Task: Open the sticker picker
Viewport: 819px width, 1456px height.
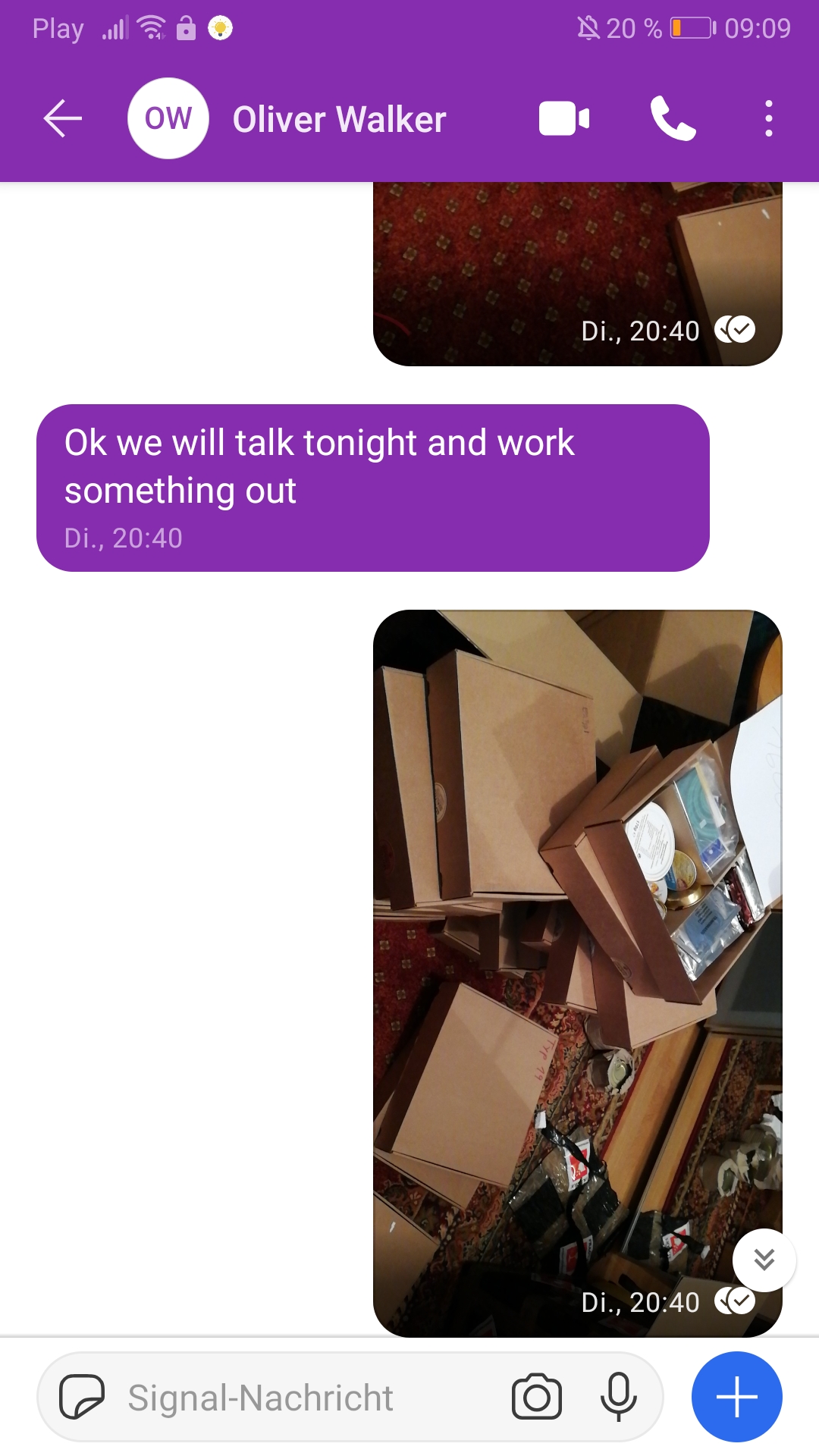Action: [x=81, y=1397]
